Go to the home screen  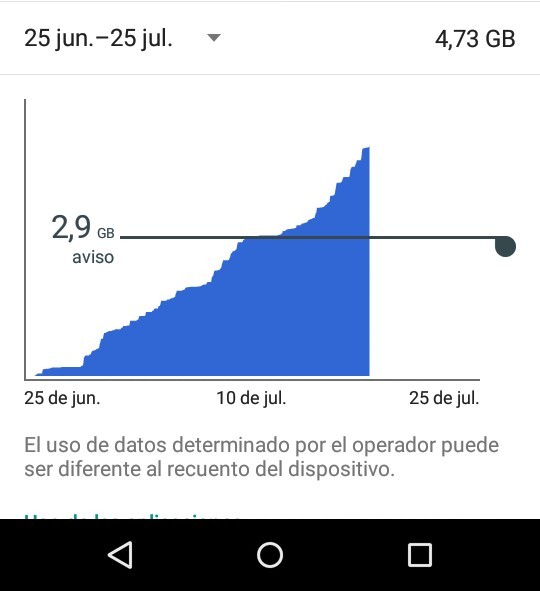coord(270,555)
